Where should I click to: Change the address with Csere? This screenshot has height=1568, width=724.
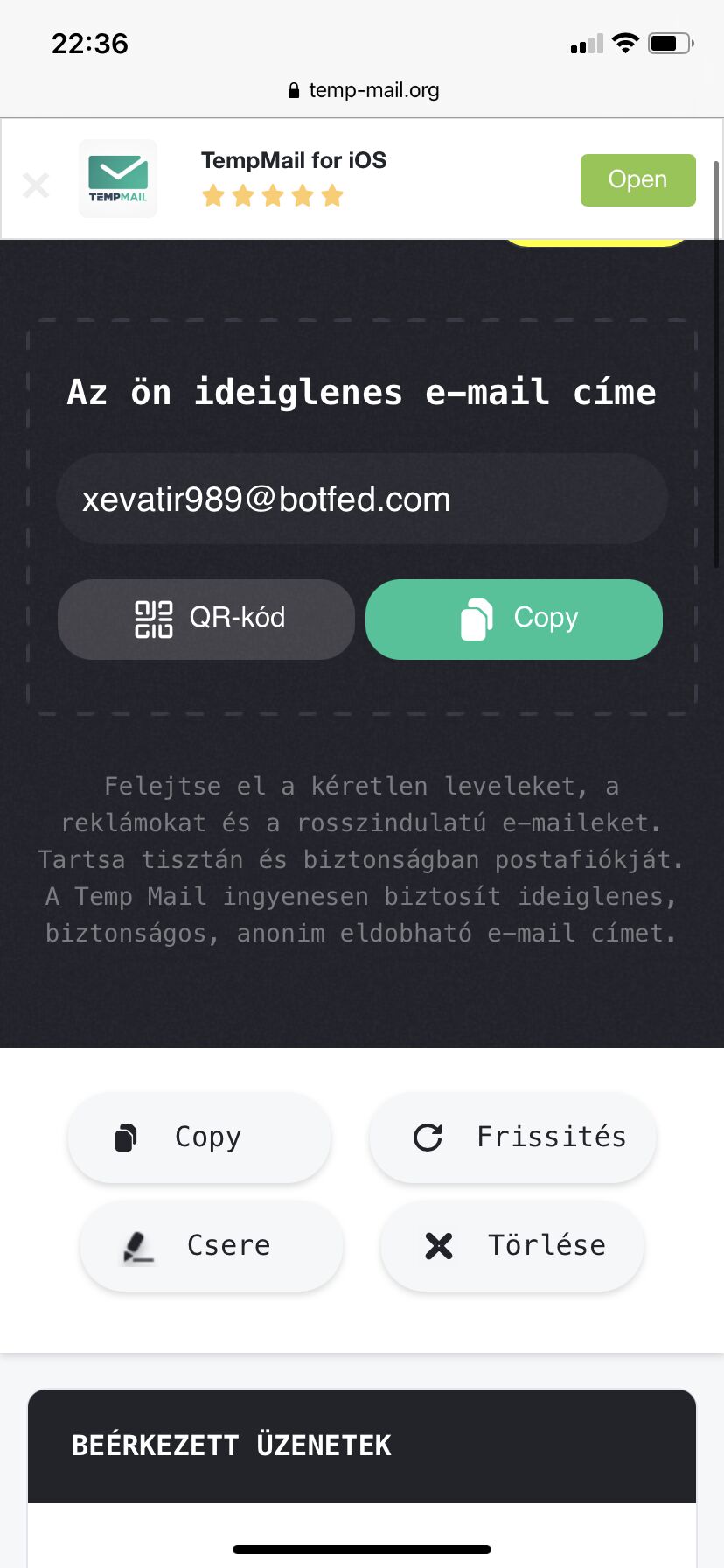[211, 1245]
